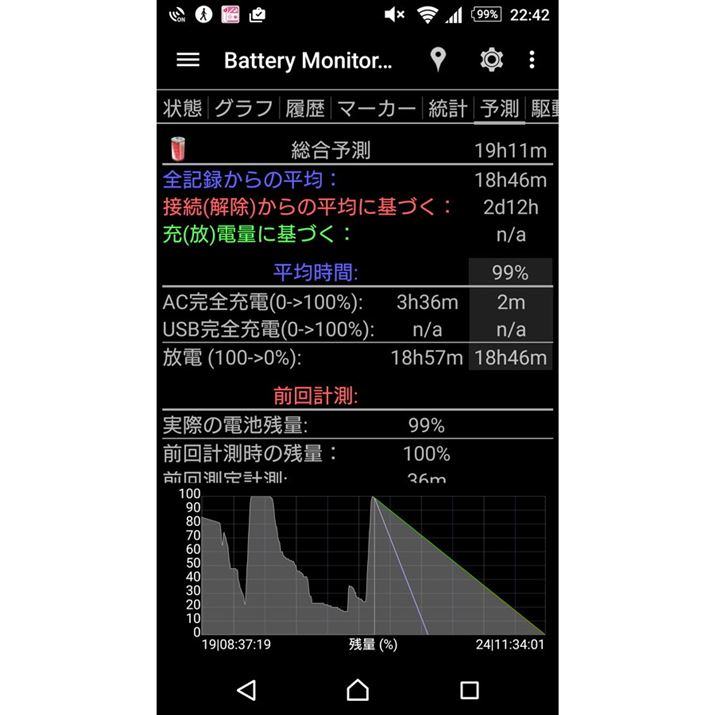Go to the 統計 tab
The image size is (715, 715).
[x=447, y=109]
